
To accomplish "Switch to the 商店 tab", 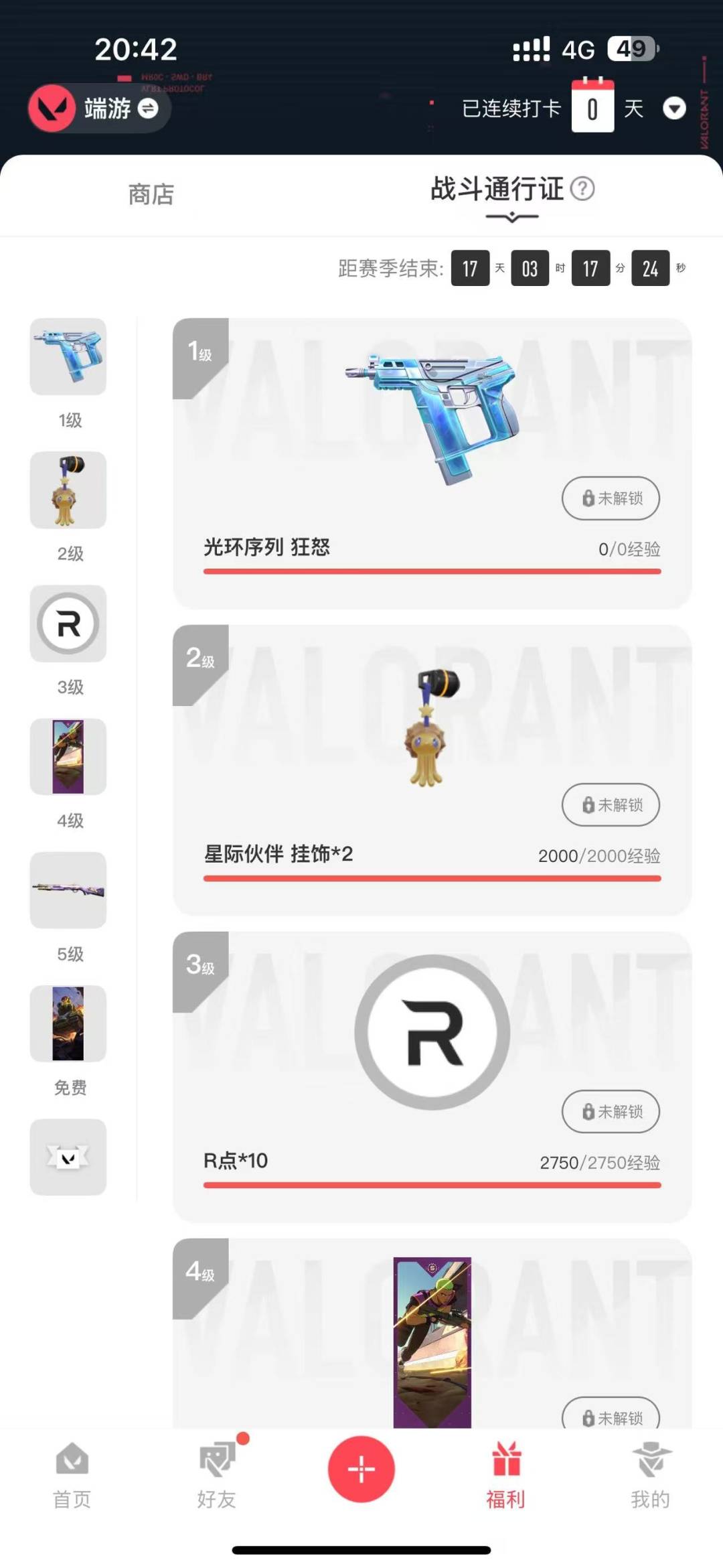I will click(151, 194).
